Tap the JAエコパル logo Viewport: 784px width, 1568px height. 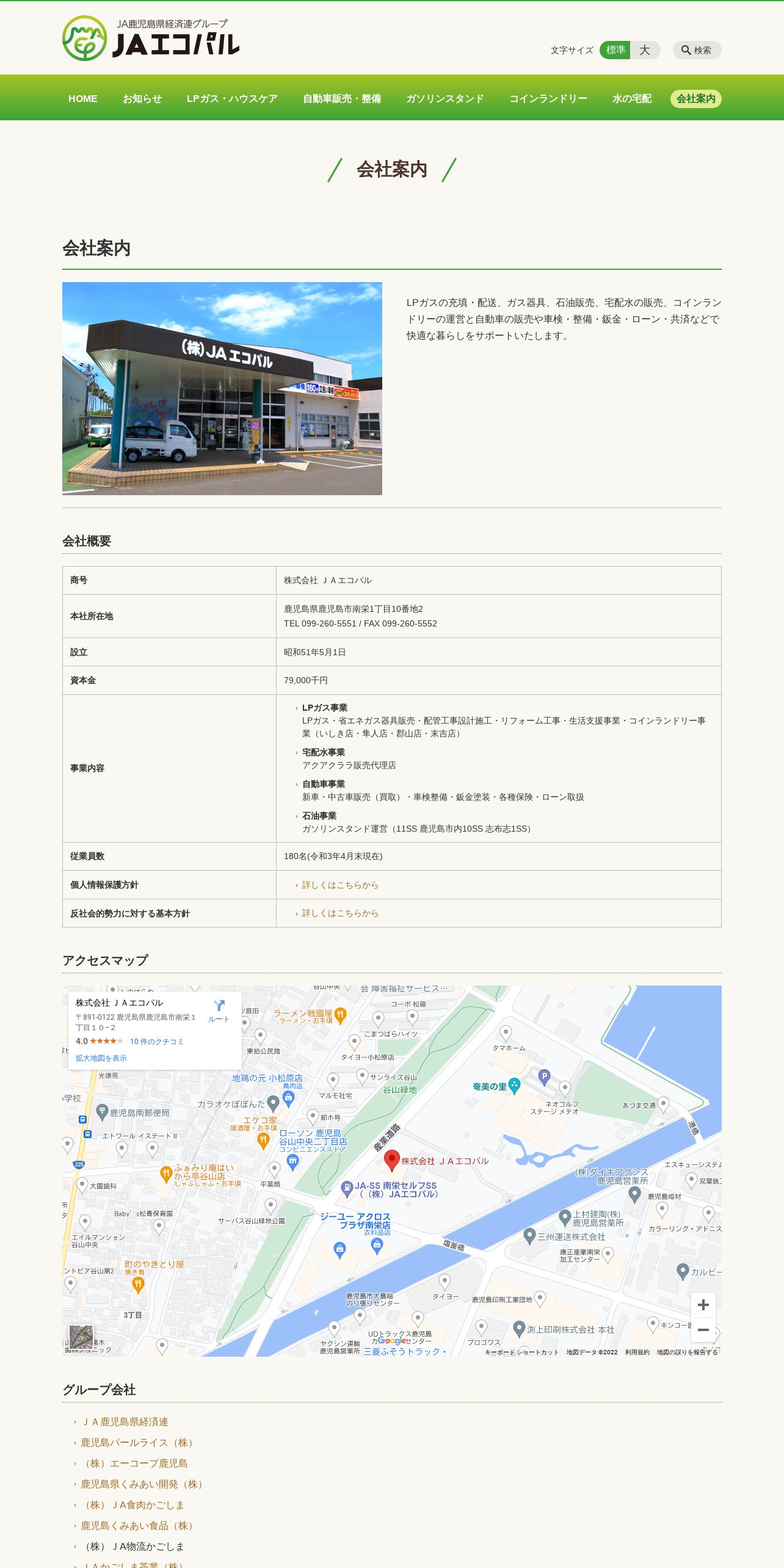tap(151, 38)
